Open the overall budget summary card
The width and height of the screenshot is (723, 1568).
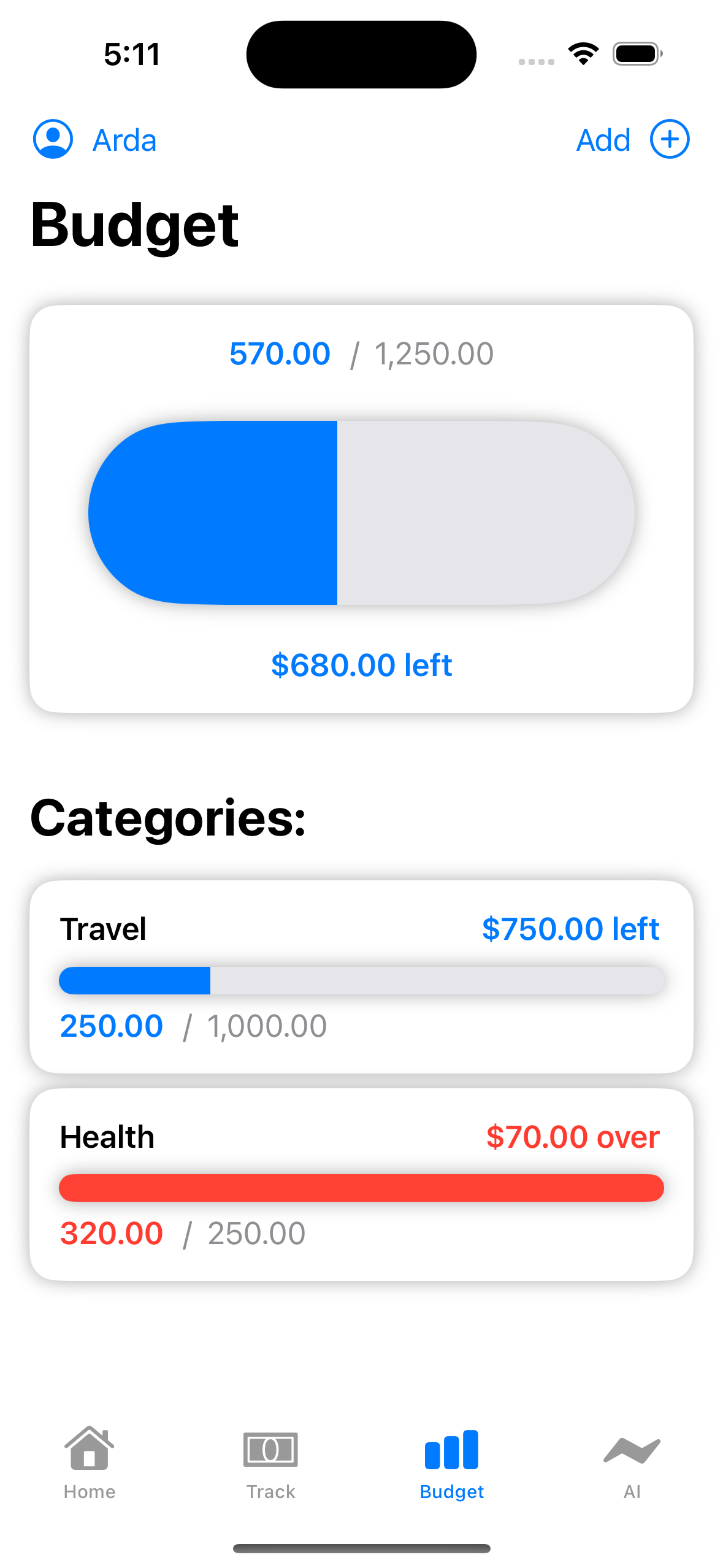361,509
